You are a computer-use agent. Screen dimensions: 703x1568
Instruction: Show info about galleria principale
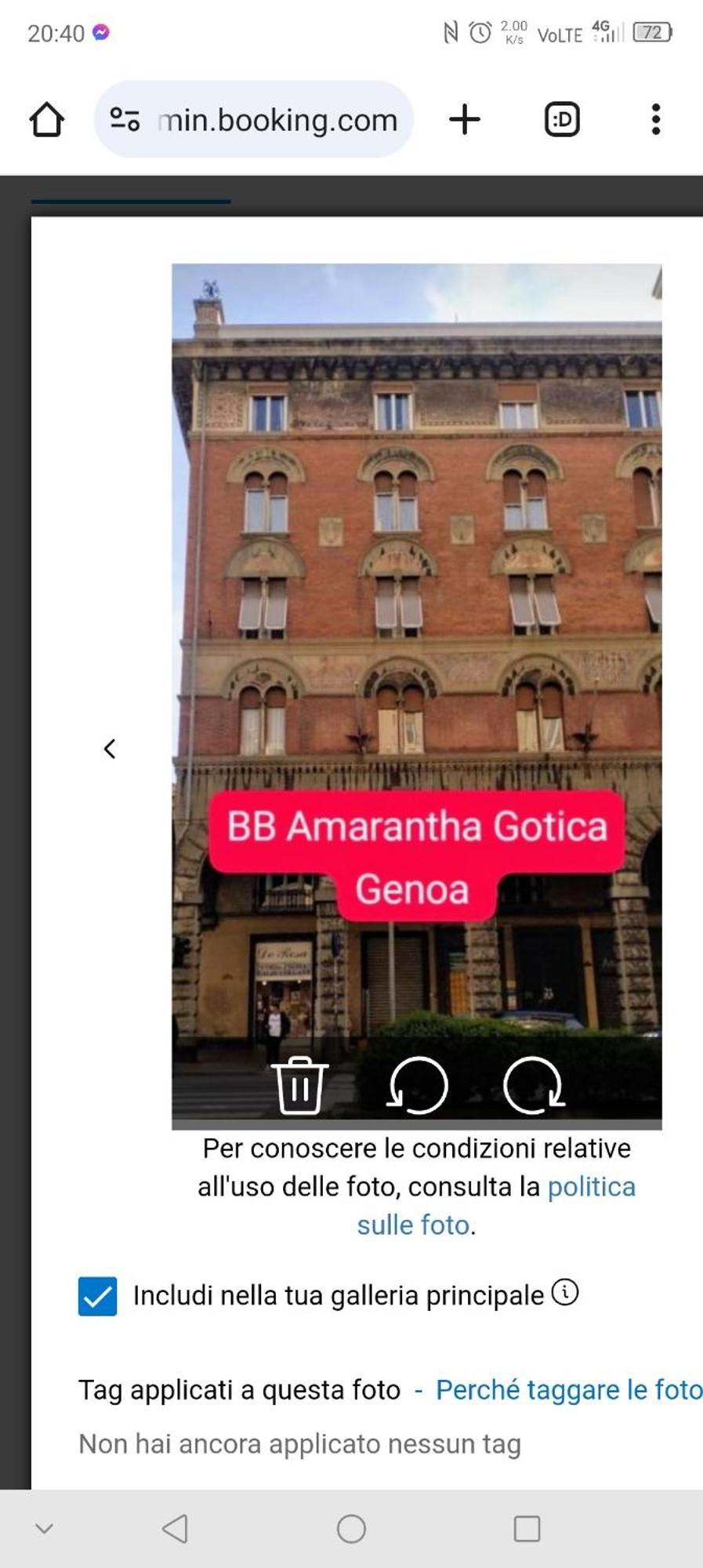(565, 1292)
